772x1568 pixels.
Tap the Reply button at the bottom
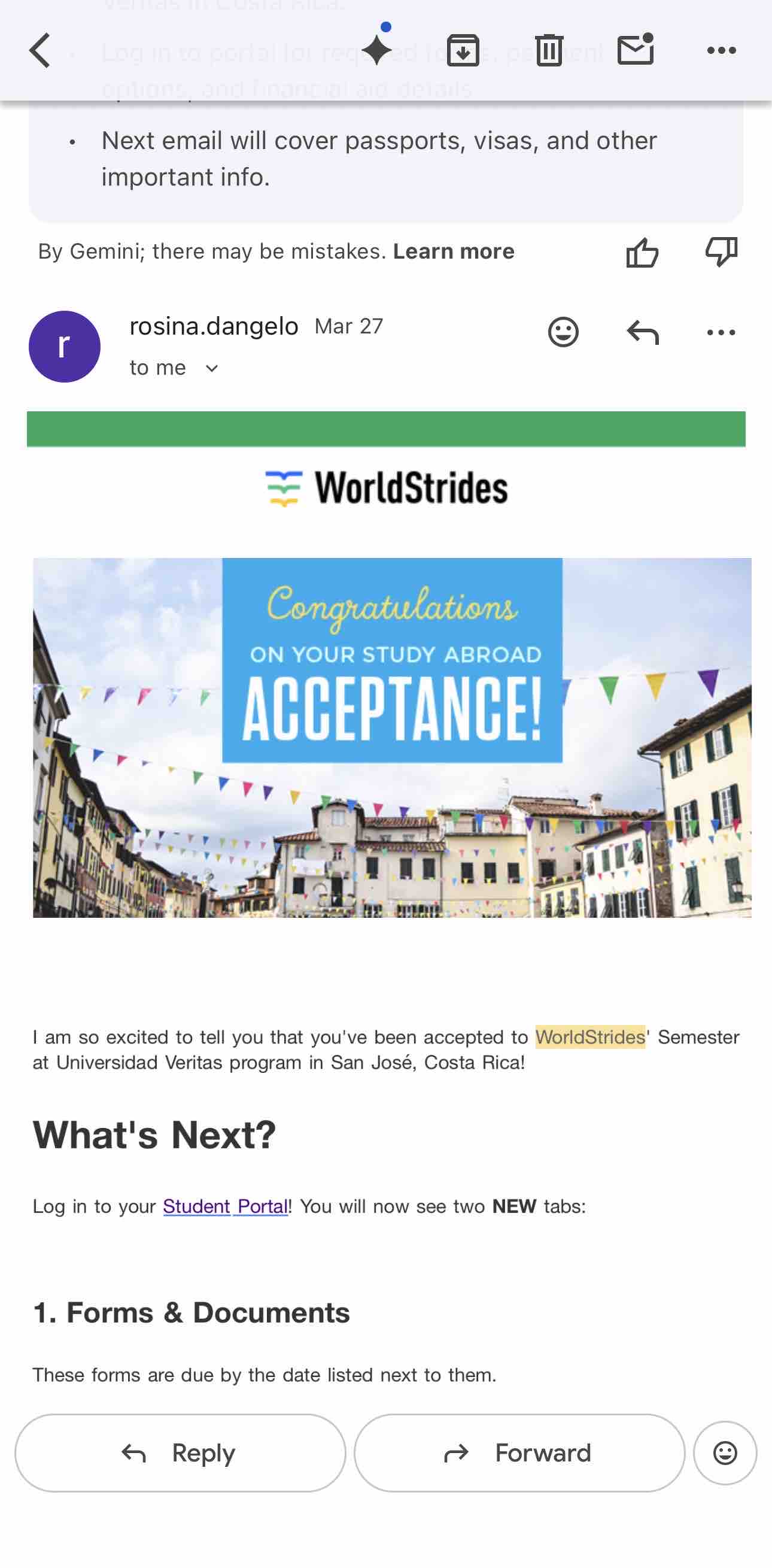pos(180,1453)
